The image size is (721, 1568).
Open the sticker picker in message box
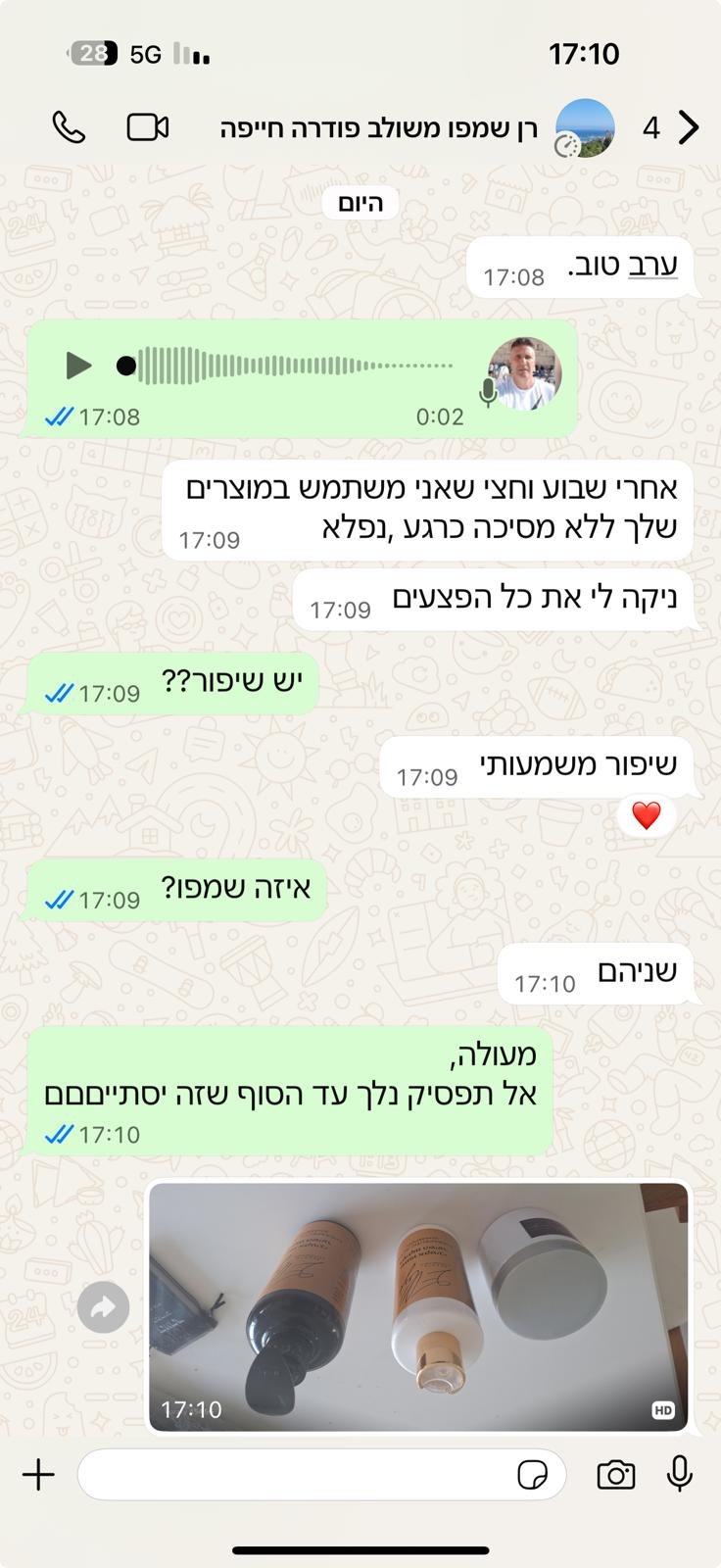click(x=532, y=1474)
